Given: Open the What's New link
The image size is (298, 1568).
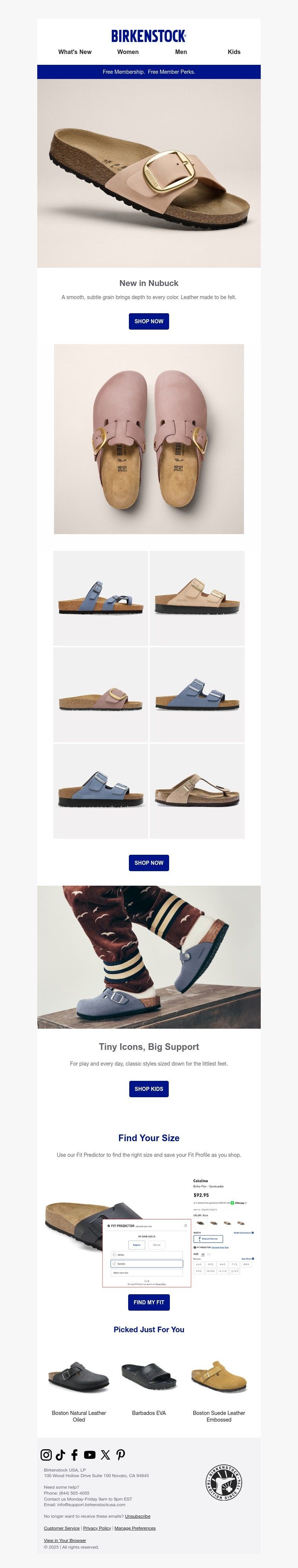Looking at the screenshot, I should click(75, 52).
